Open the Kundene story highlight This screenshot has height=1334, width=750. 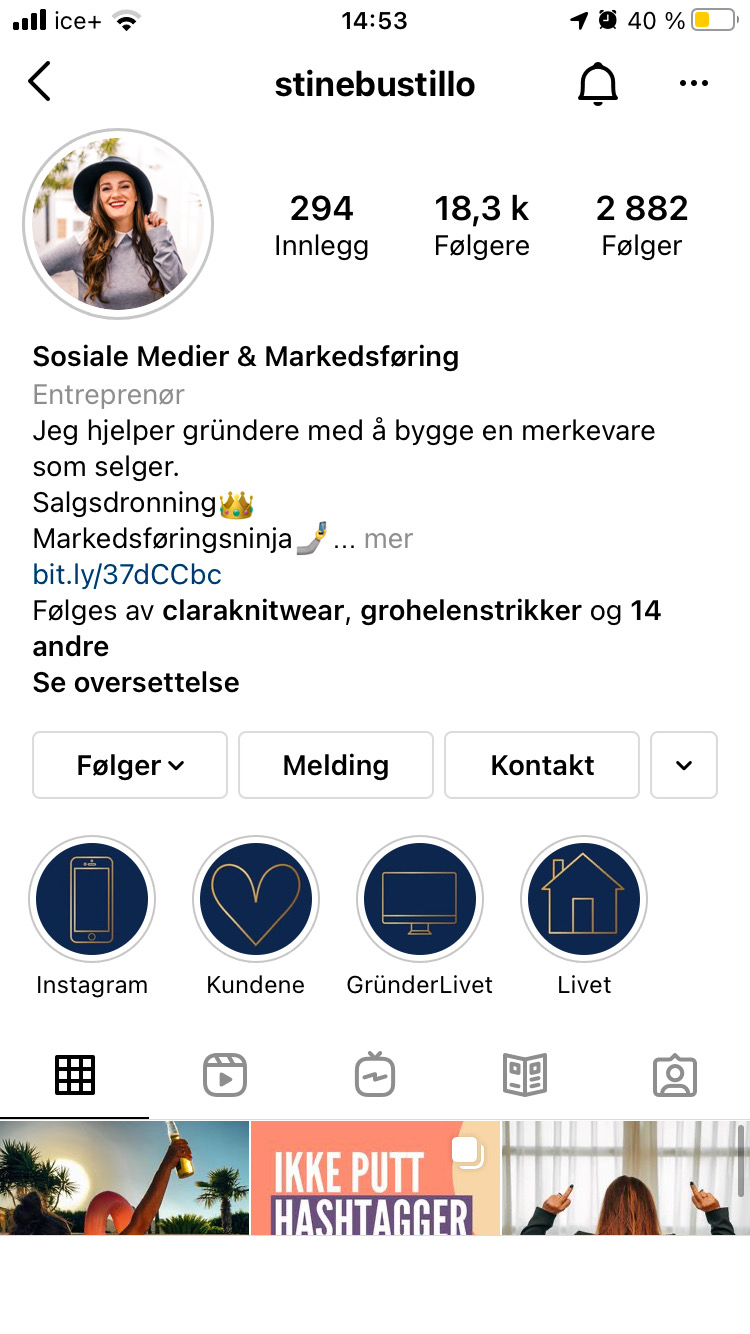point(256,899)
